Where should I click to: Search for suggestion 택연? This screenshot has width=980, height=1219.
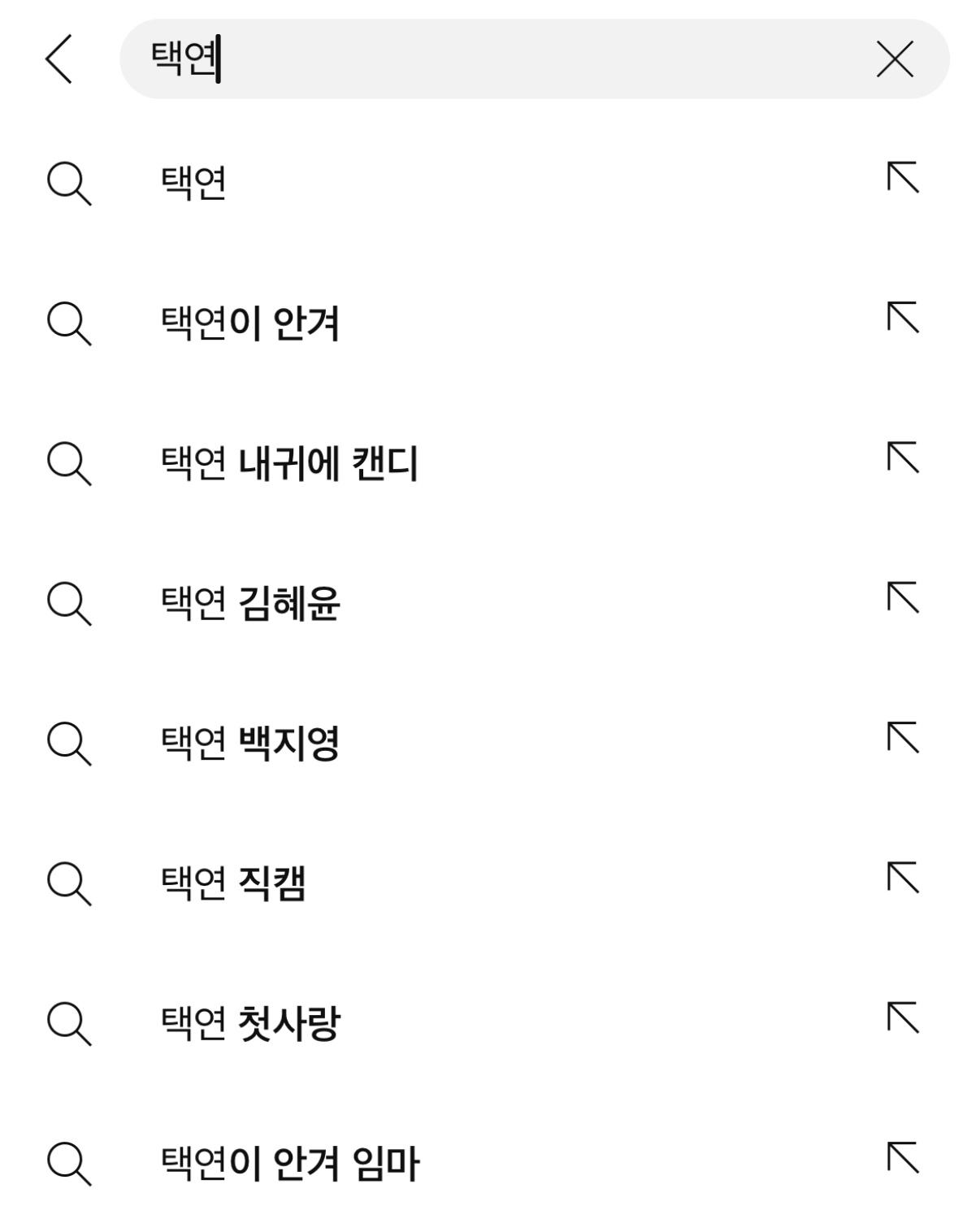[193, 183]
